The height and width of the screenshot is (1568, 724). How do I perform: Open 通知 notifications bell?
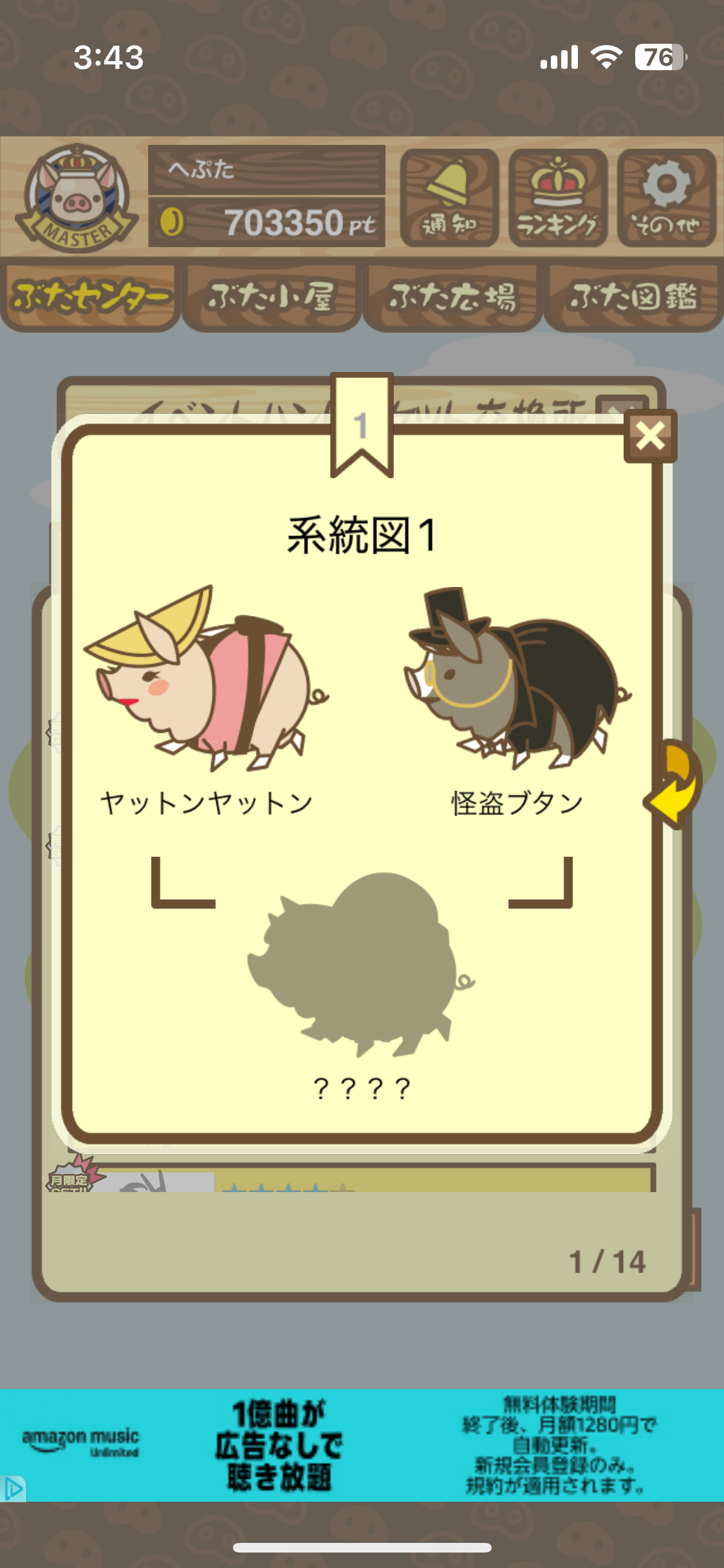(449, 198)
